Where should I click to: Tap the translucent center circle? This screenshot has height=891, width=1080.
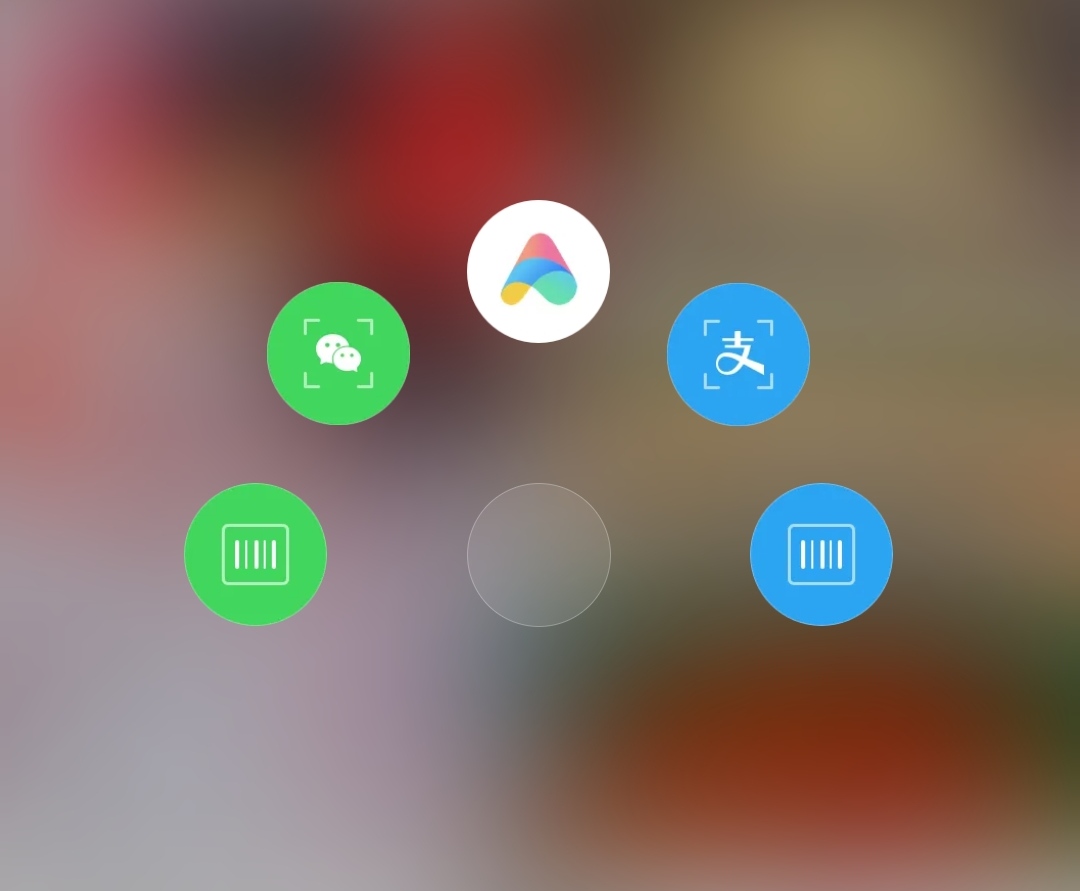[x=538, y=555]
